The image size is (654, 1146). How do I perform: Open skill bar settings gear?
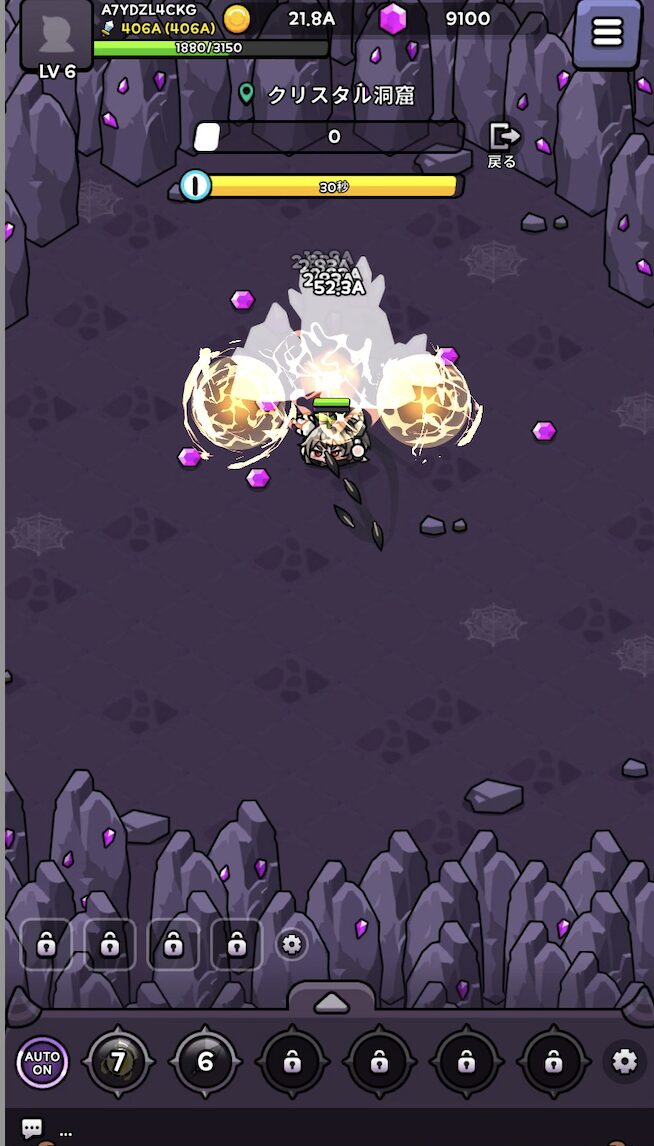tap(625, 1061)
